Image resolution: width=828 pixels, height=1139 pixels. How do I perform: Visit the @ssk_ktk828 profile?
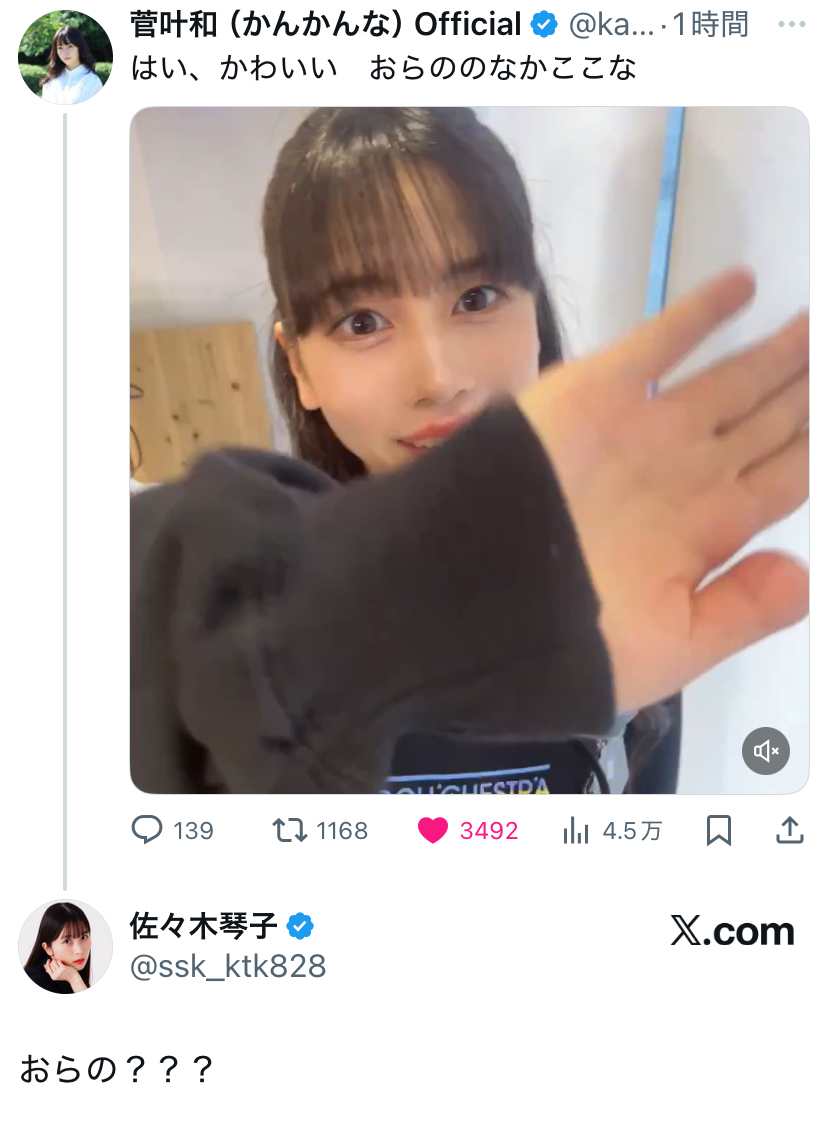228,966
